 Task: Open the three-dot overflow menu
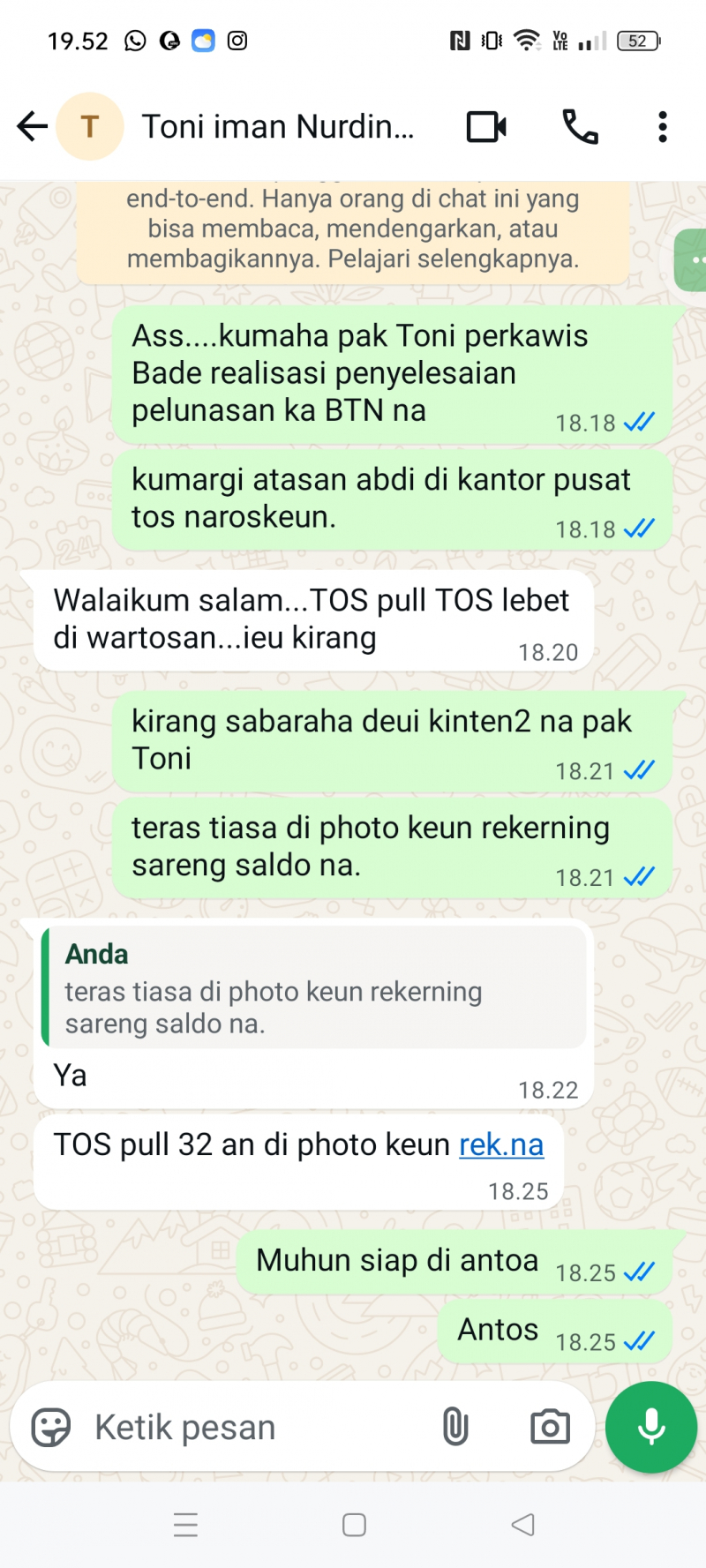[x=662, y=127]
